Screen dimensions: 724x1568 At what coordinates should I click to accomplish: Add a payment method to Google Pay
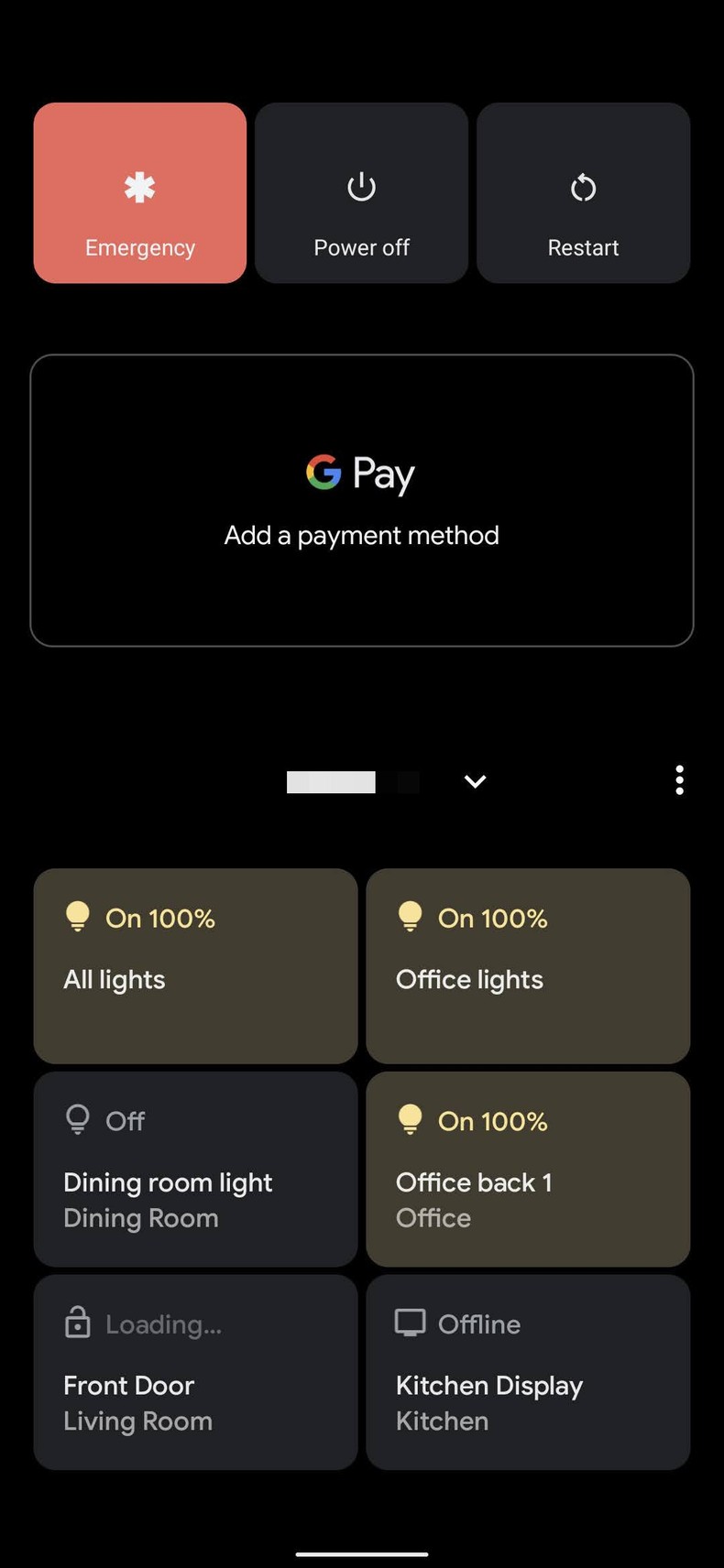(362, 500)
